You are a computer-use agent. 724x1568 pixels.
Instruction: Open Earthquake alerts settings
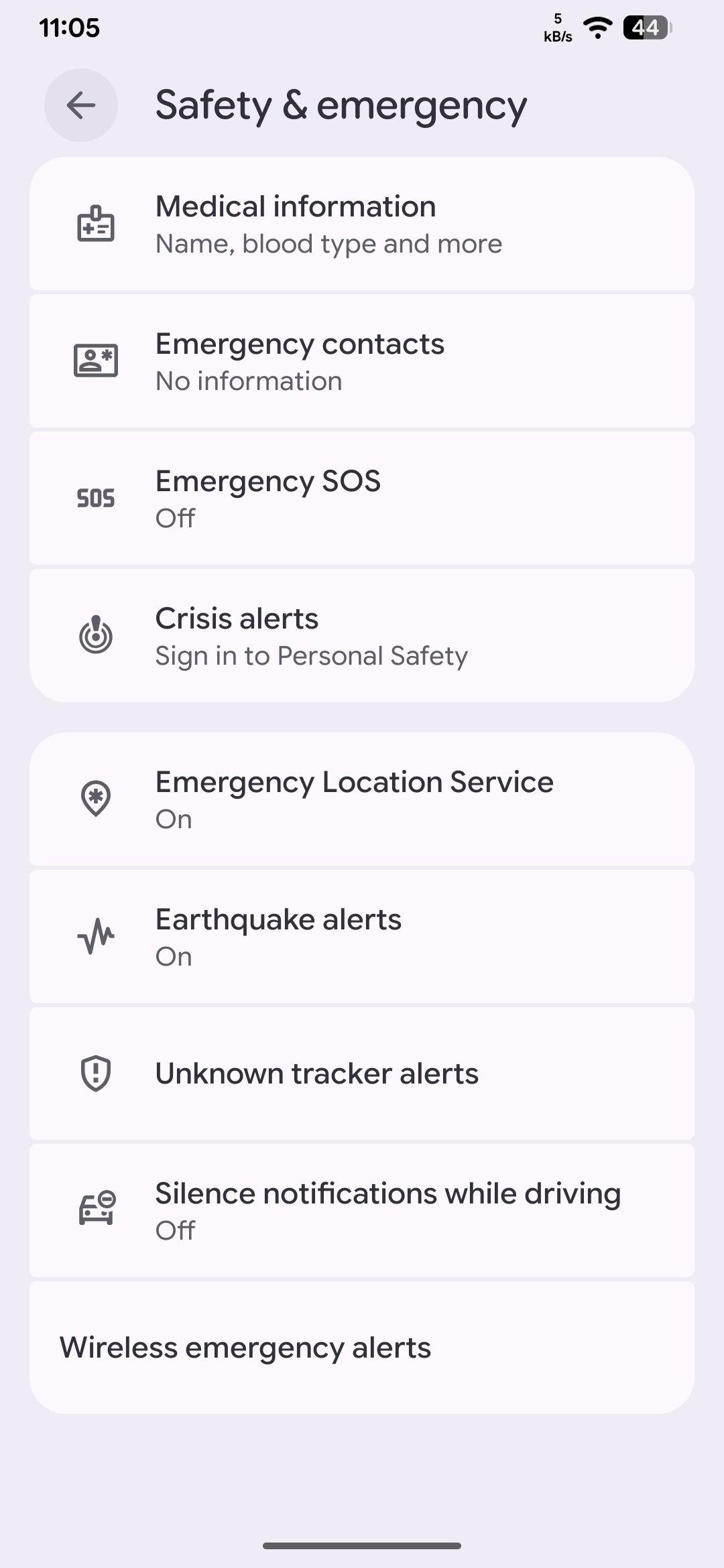point(362,937)
